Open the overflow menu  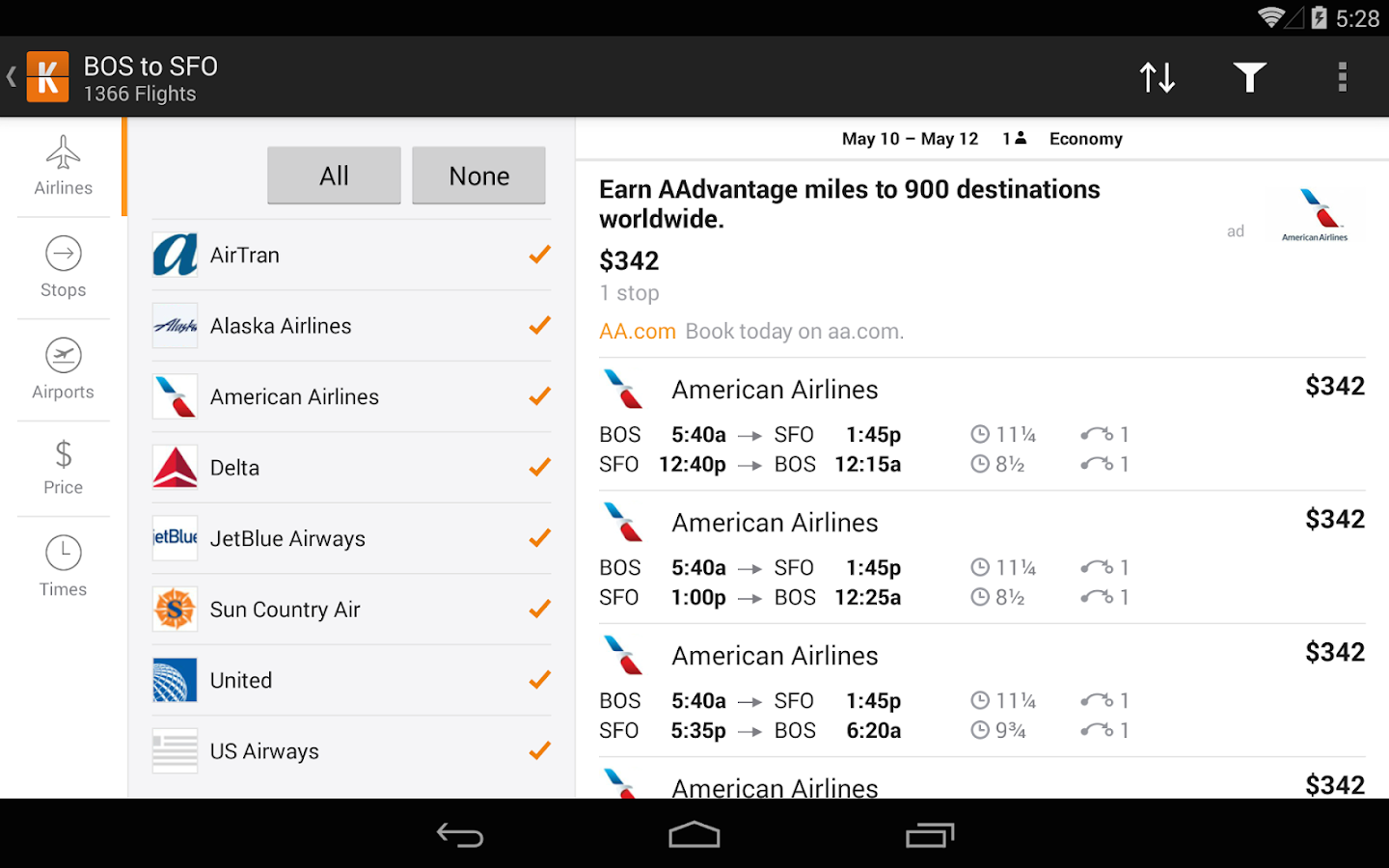coord(1342,77)
